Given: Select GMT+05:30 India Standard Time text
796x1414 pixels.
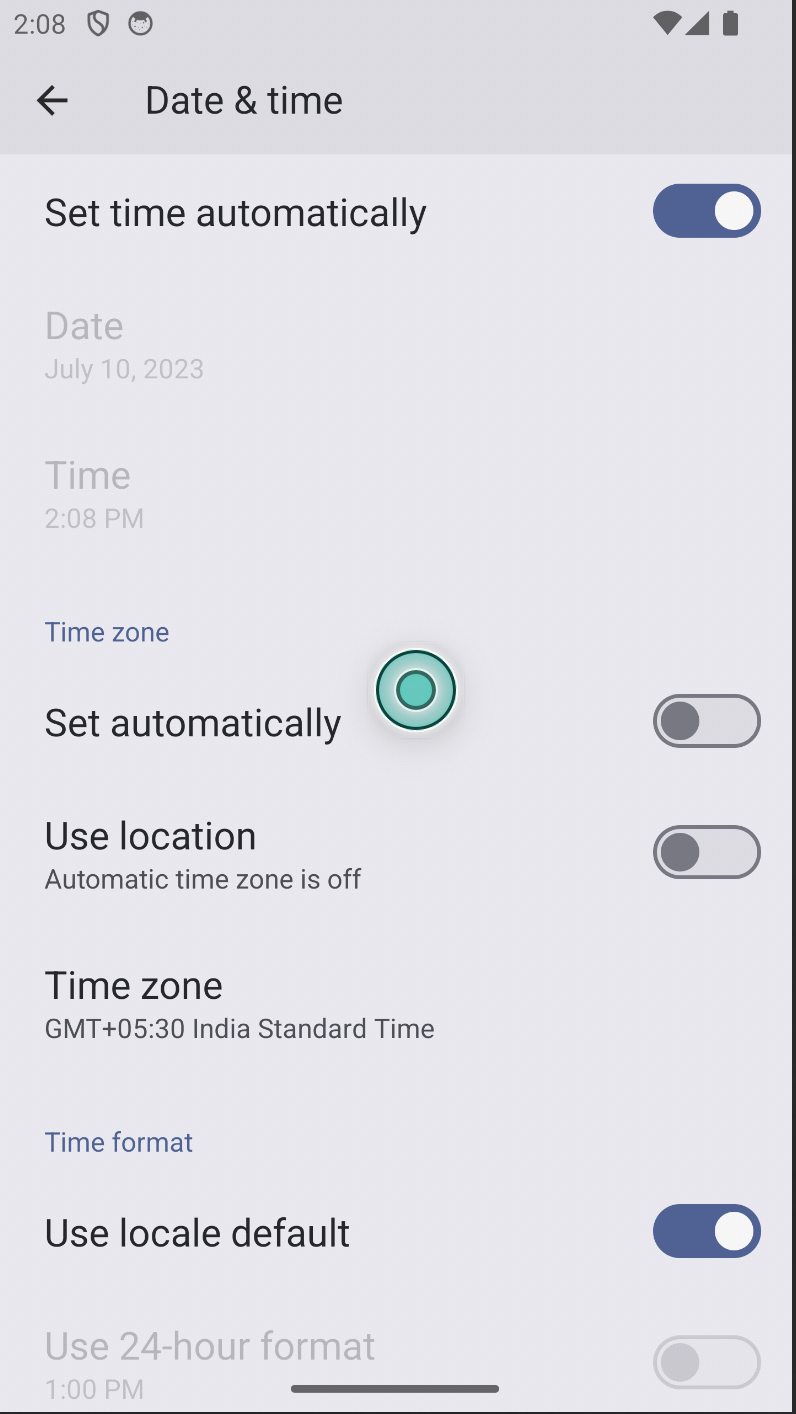Looking at the screenshot, I should click(239, 1028).
